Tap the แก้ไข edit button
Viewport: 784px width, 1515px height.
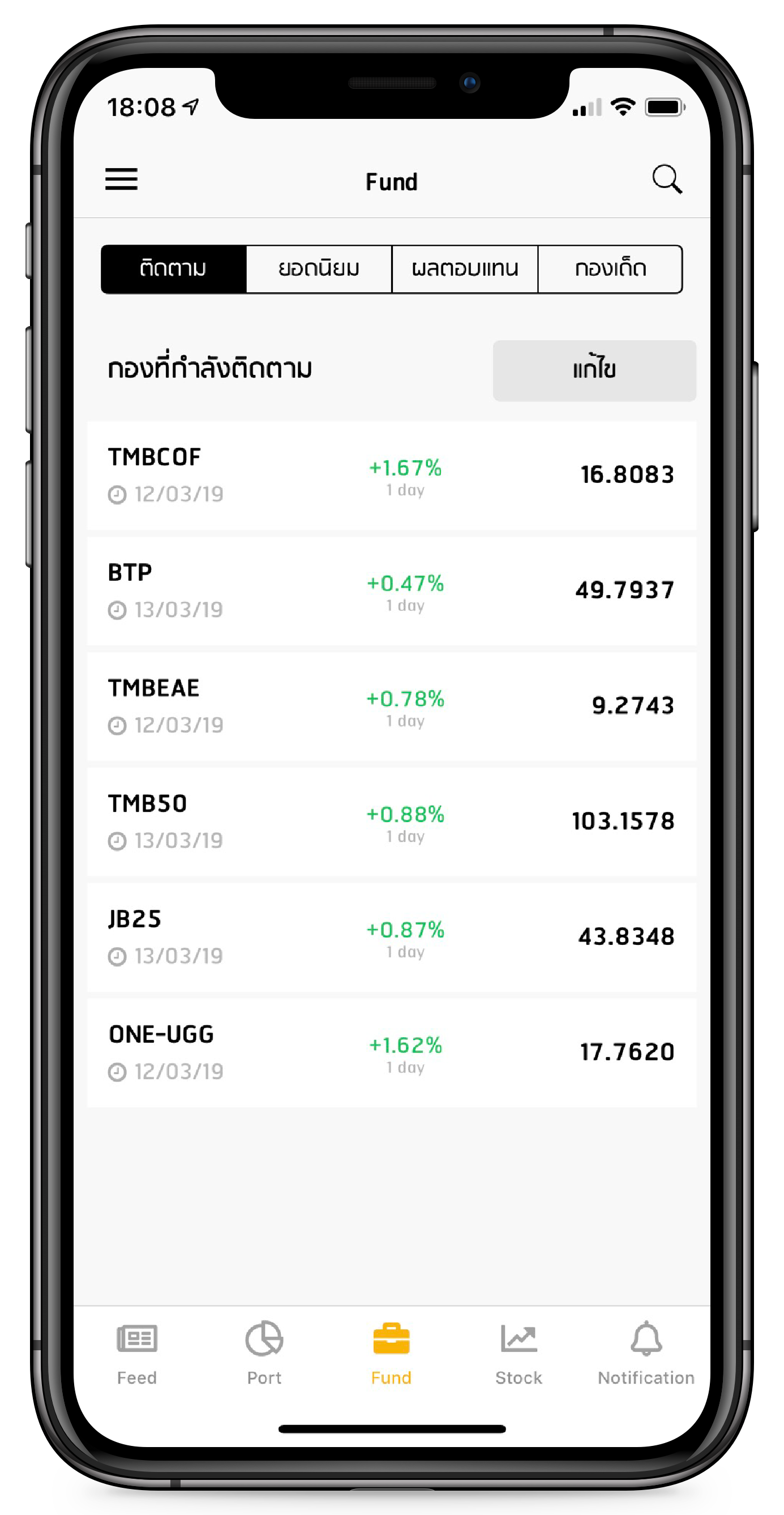pyautogui.click(x=594, y=370)
